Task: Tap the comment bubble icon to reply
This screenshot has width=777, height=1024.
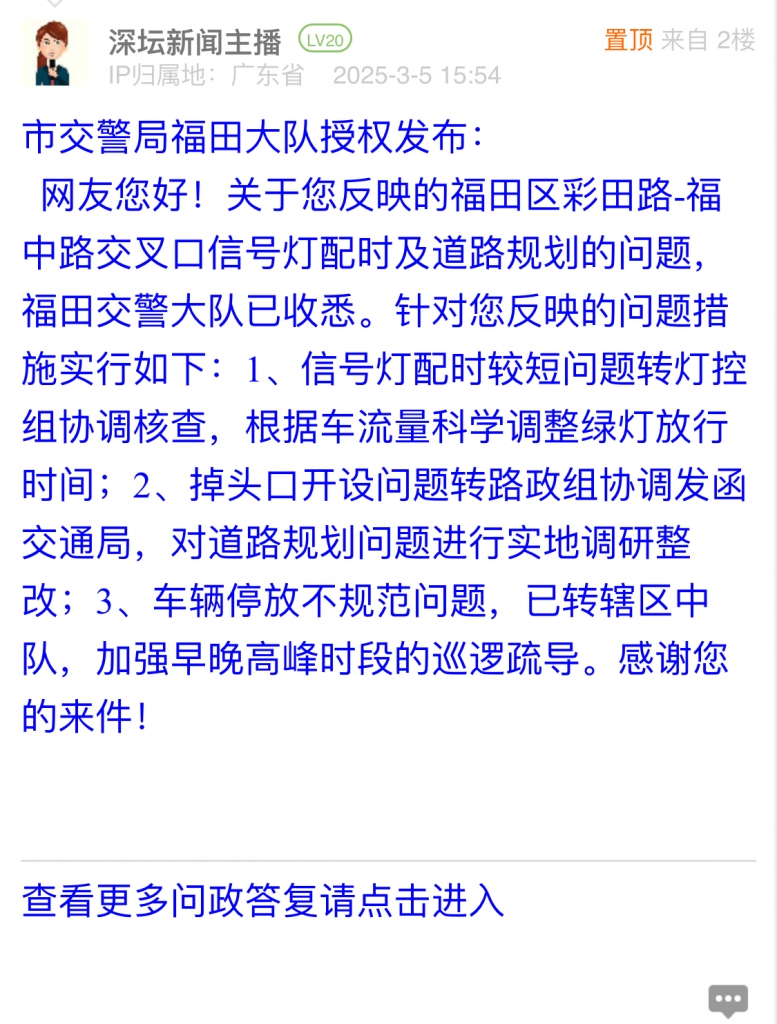Action: pos(727,999)
